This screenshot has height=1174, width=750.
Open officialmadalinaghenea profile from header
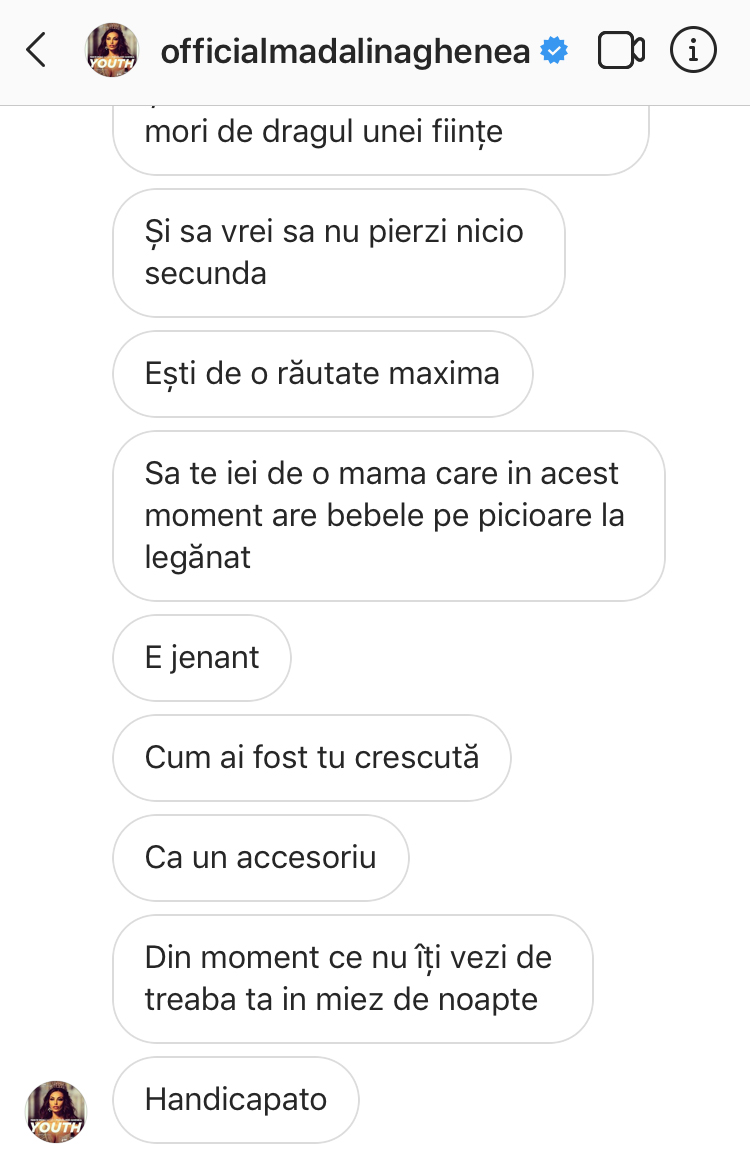[345, 51]
